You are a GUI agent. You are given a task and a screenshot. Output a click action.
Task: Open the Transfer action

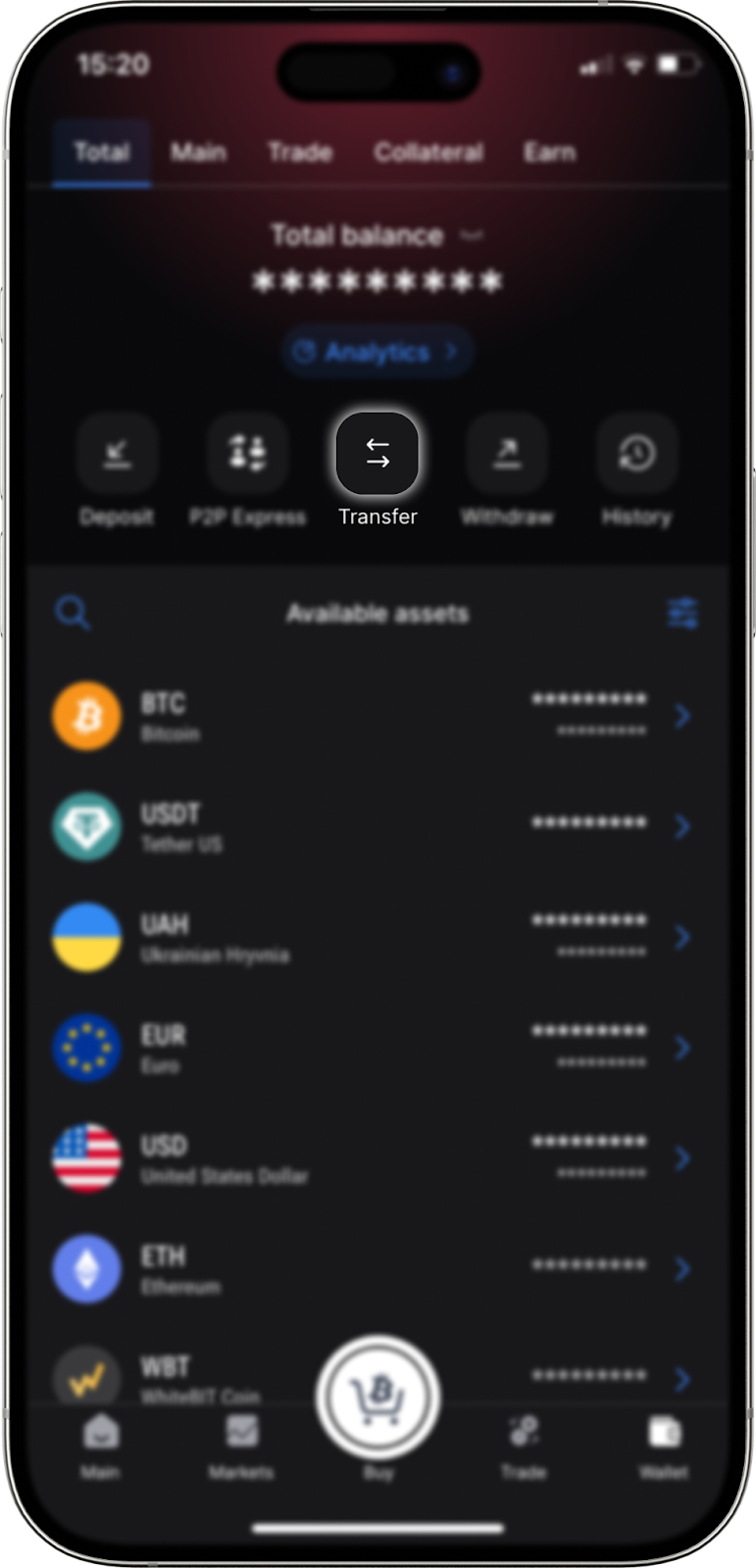(x=378, y=454)
